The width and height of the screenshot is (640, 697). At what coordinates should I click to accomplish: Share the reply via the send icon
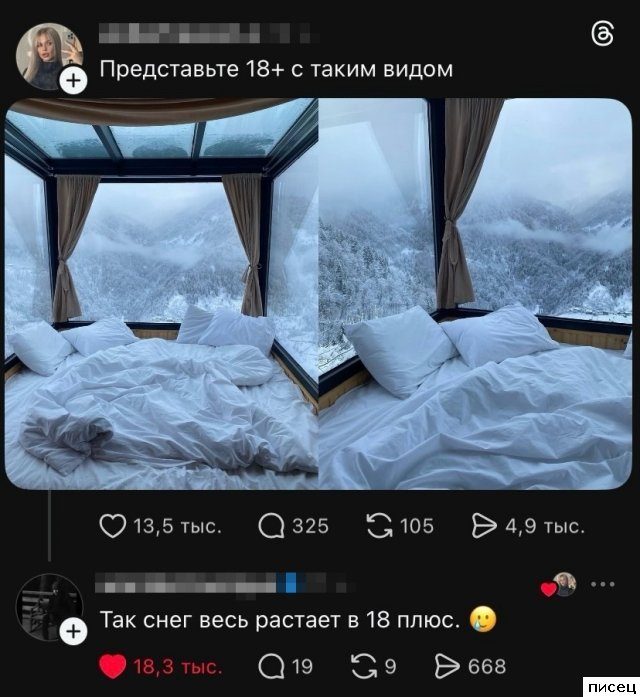point(449,666)
